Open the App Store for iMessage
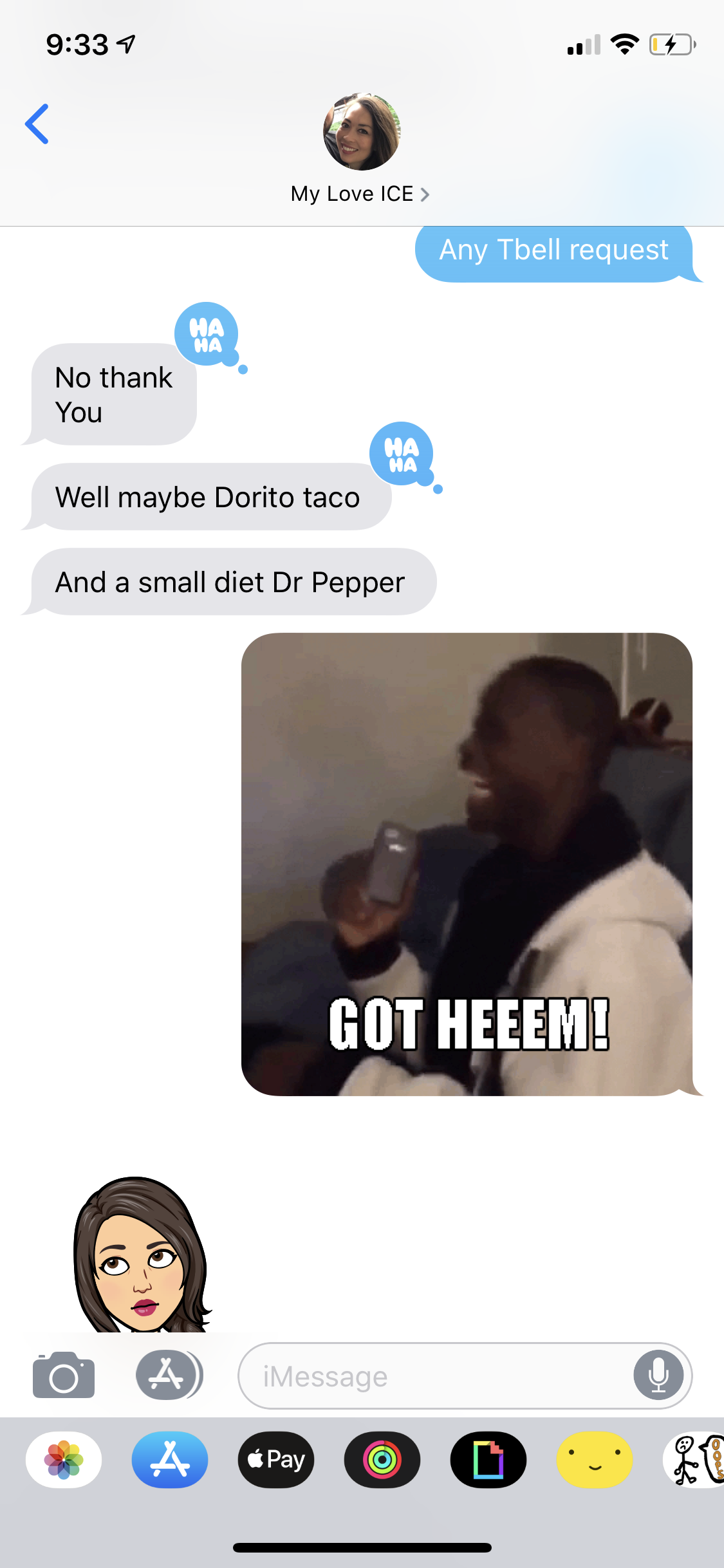 (x=170, y=1460)
